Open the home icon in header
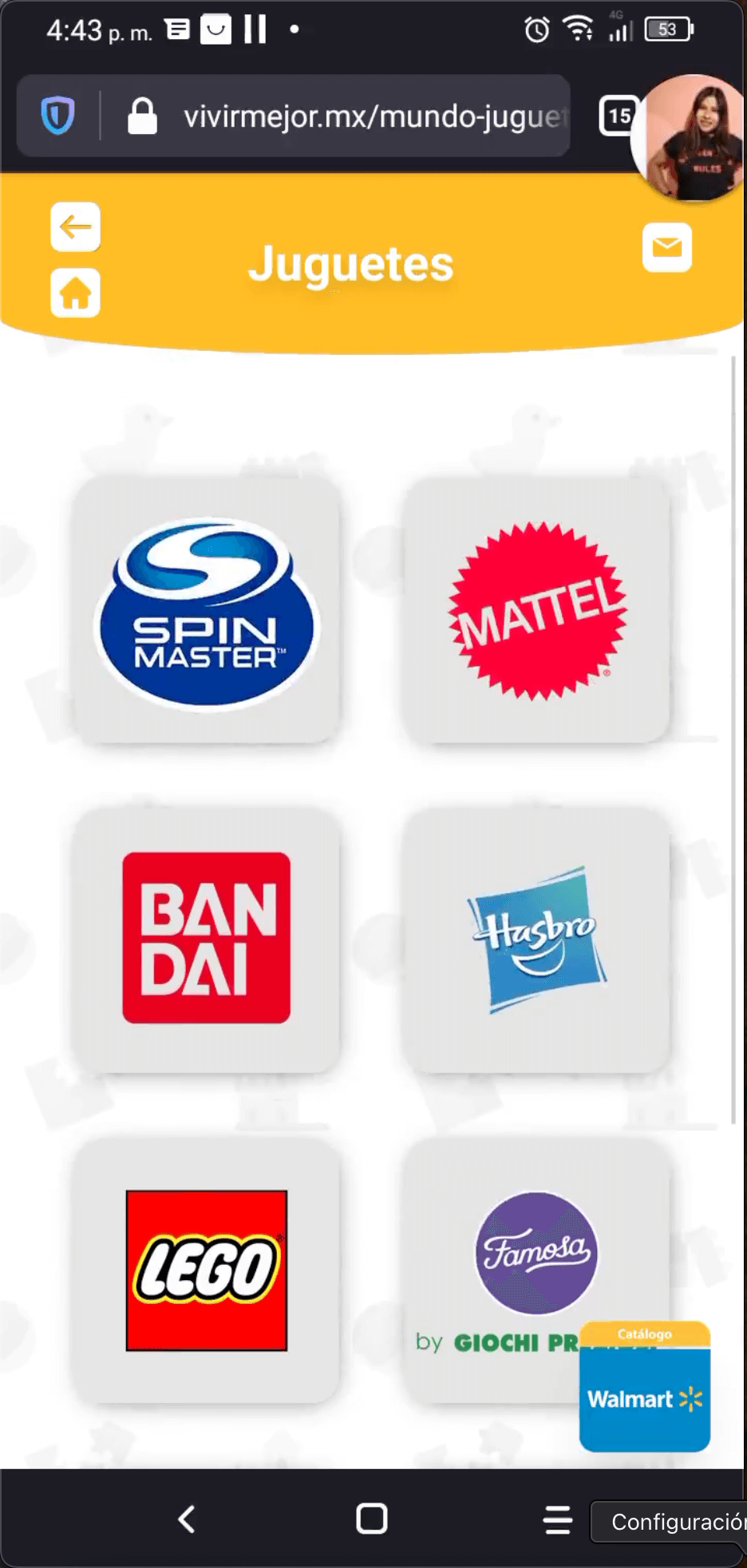Viewport: 747px width, 1568px height. tap(75, 293)
